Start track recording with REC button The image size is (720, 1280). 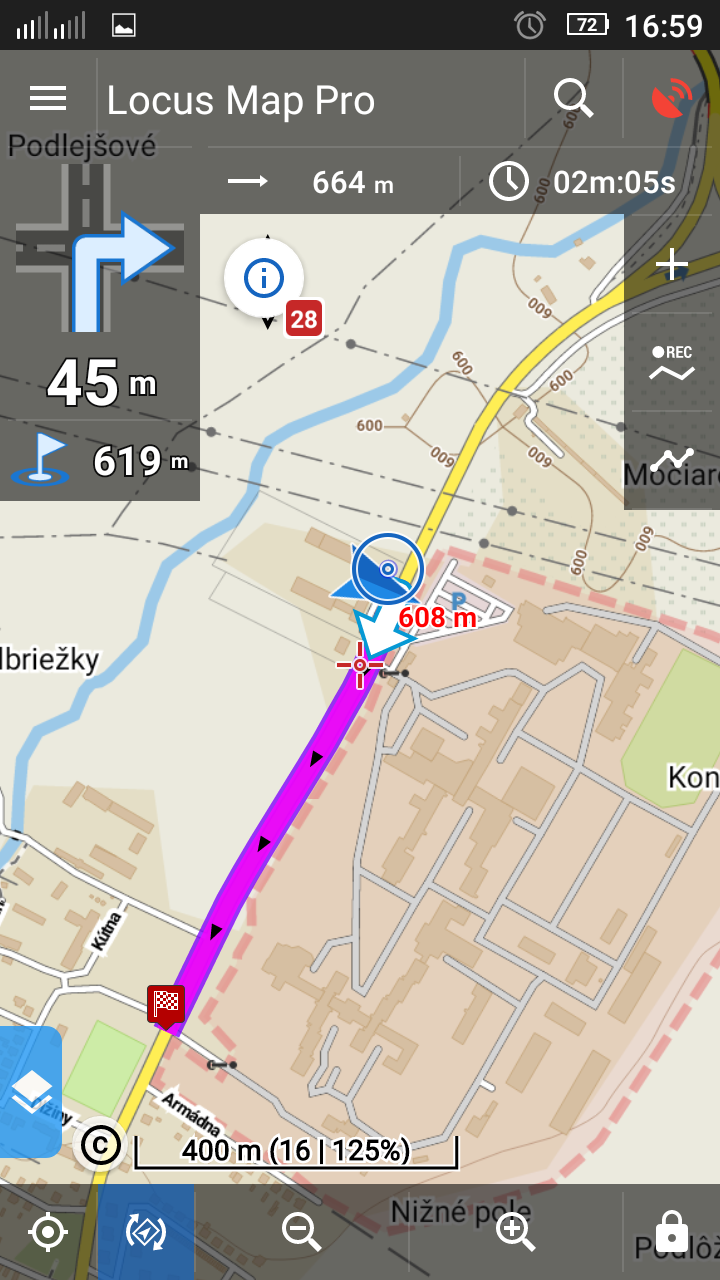(671, 364)
